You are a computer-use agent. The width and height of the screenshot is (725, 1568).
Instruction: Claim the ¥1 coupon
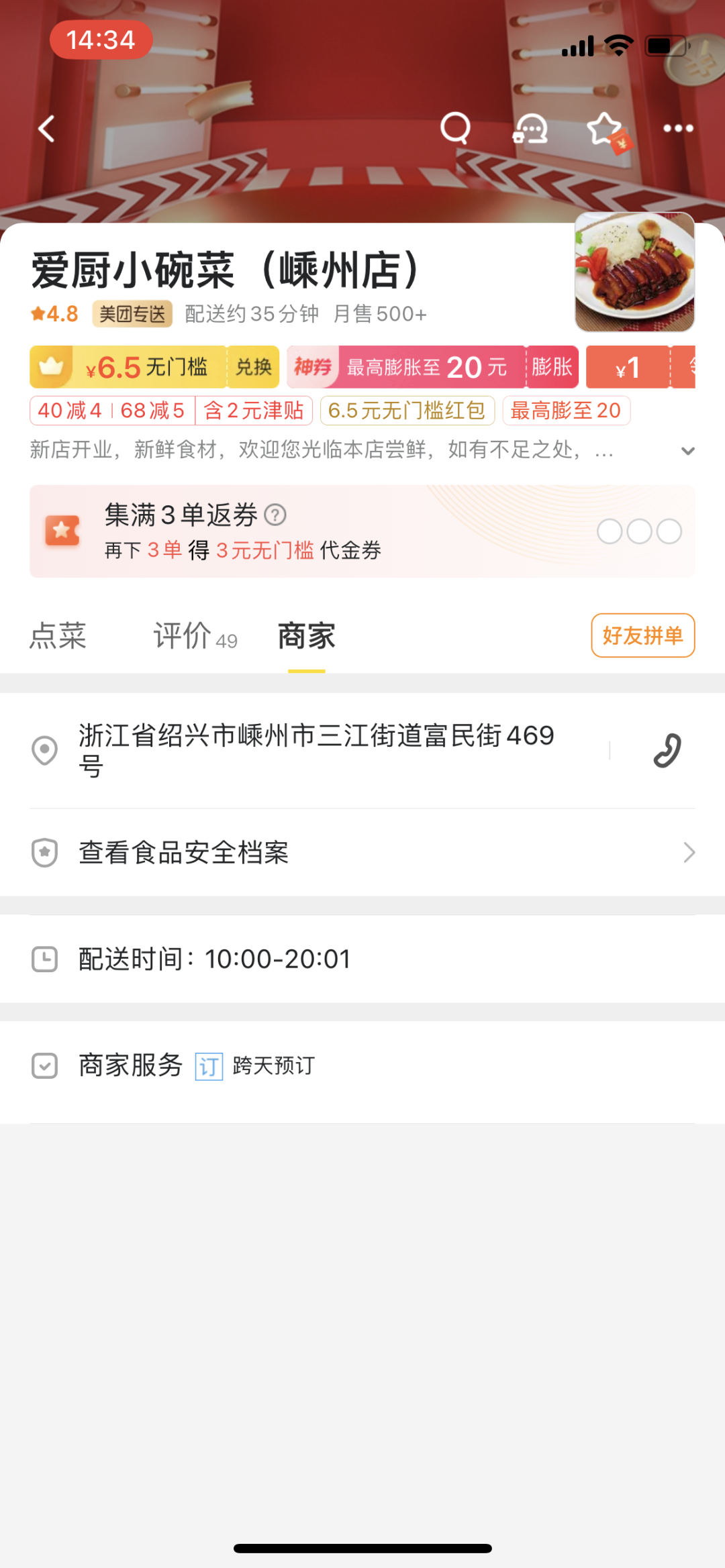628,368
